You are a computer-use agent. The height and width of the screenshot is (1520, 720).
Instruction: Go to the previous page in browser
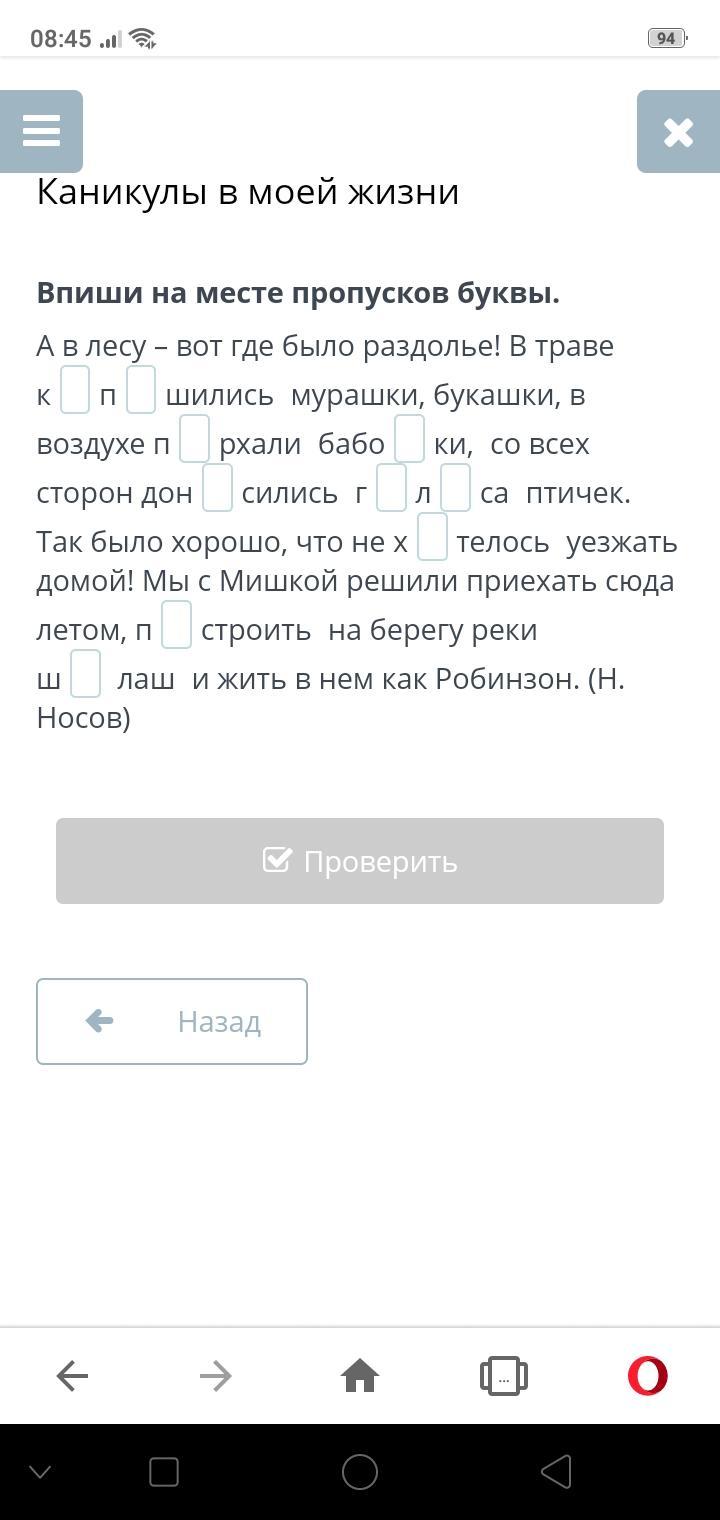[72, 1376]
